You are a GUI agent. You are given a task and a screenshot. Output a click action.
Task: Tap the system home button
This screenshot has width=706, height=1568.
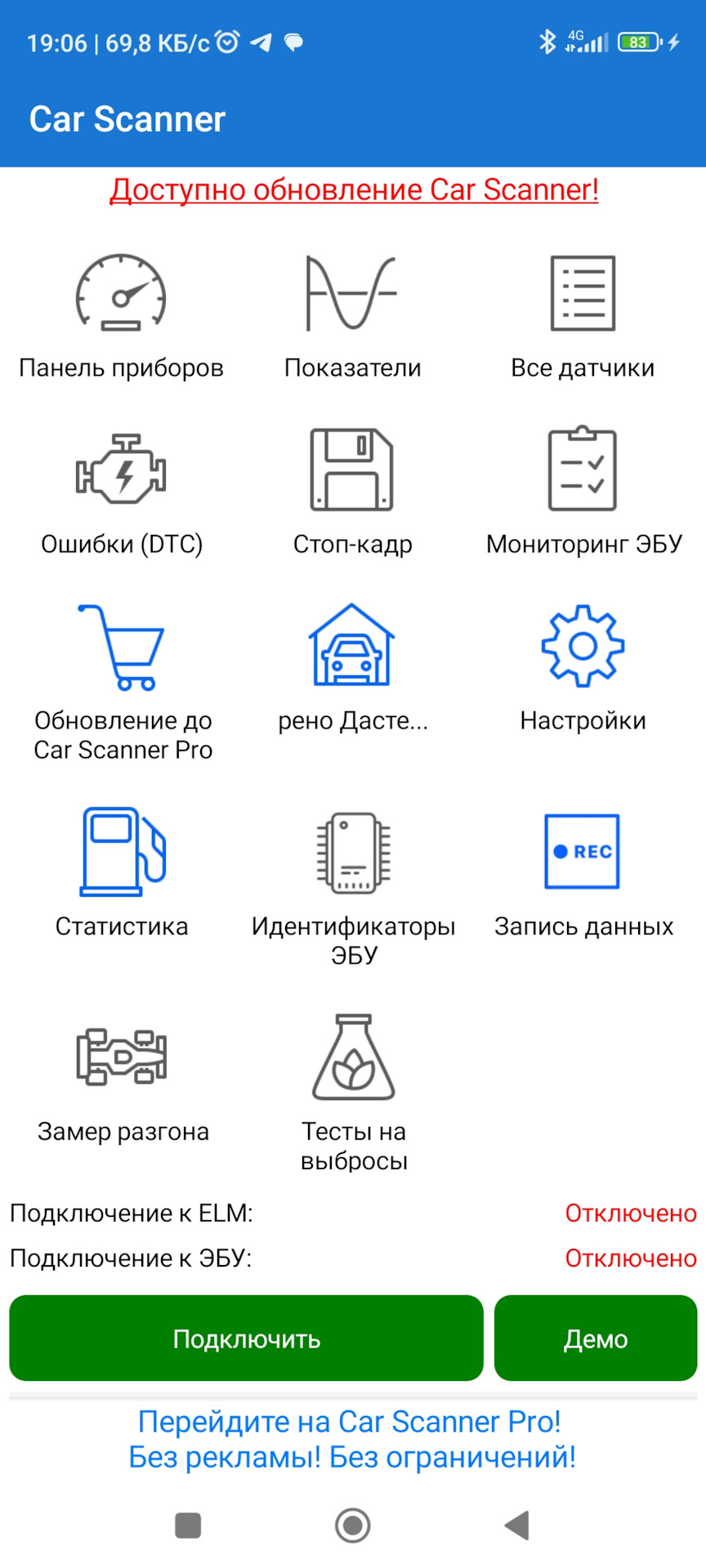tap(353, 1525)
